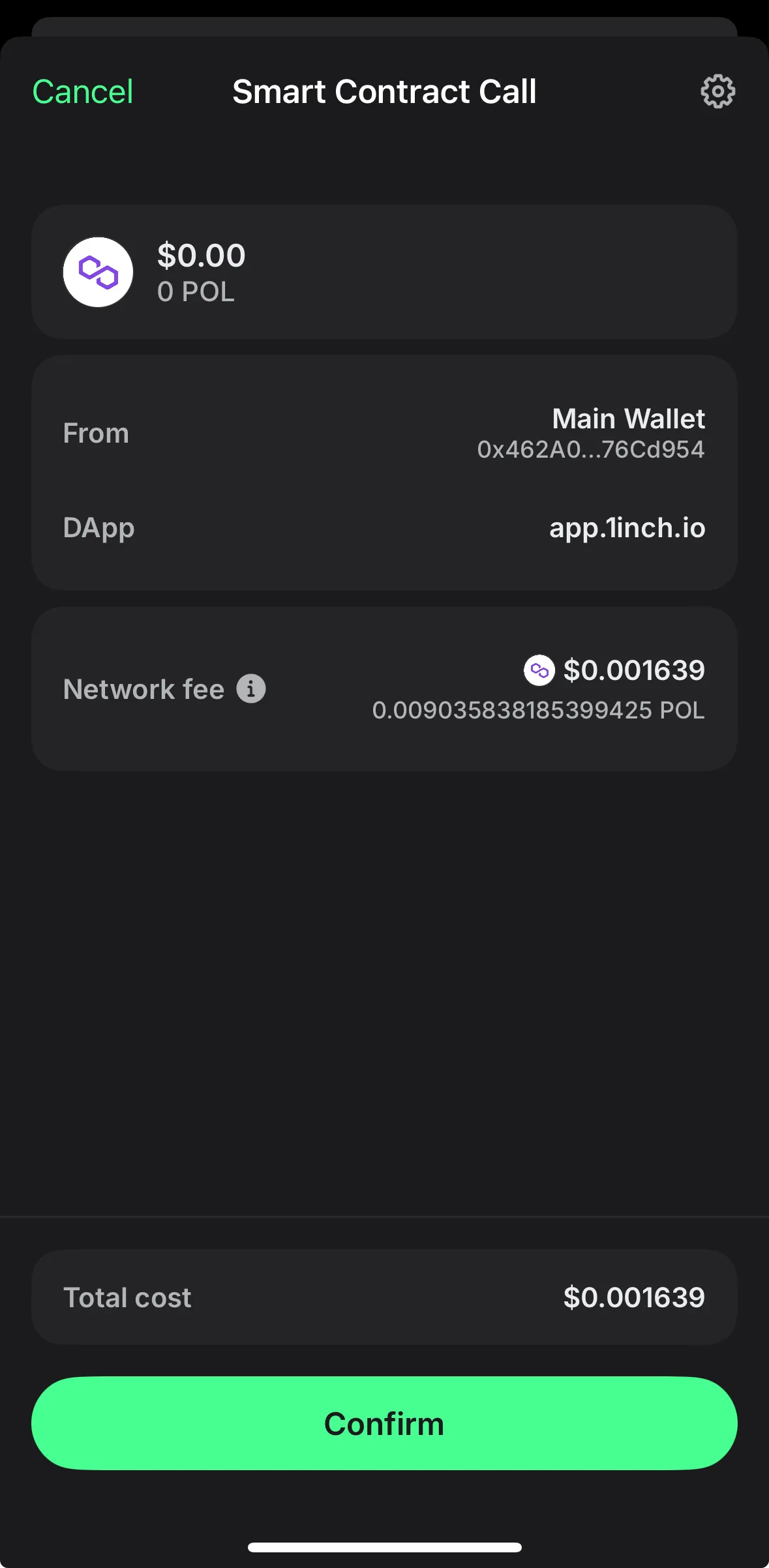Click the Polygon network logo in the amount card

[x=98, y=272]
